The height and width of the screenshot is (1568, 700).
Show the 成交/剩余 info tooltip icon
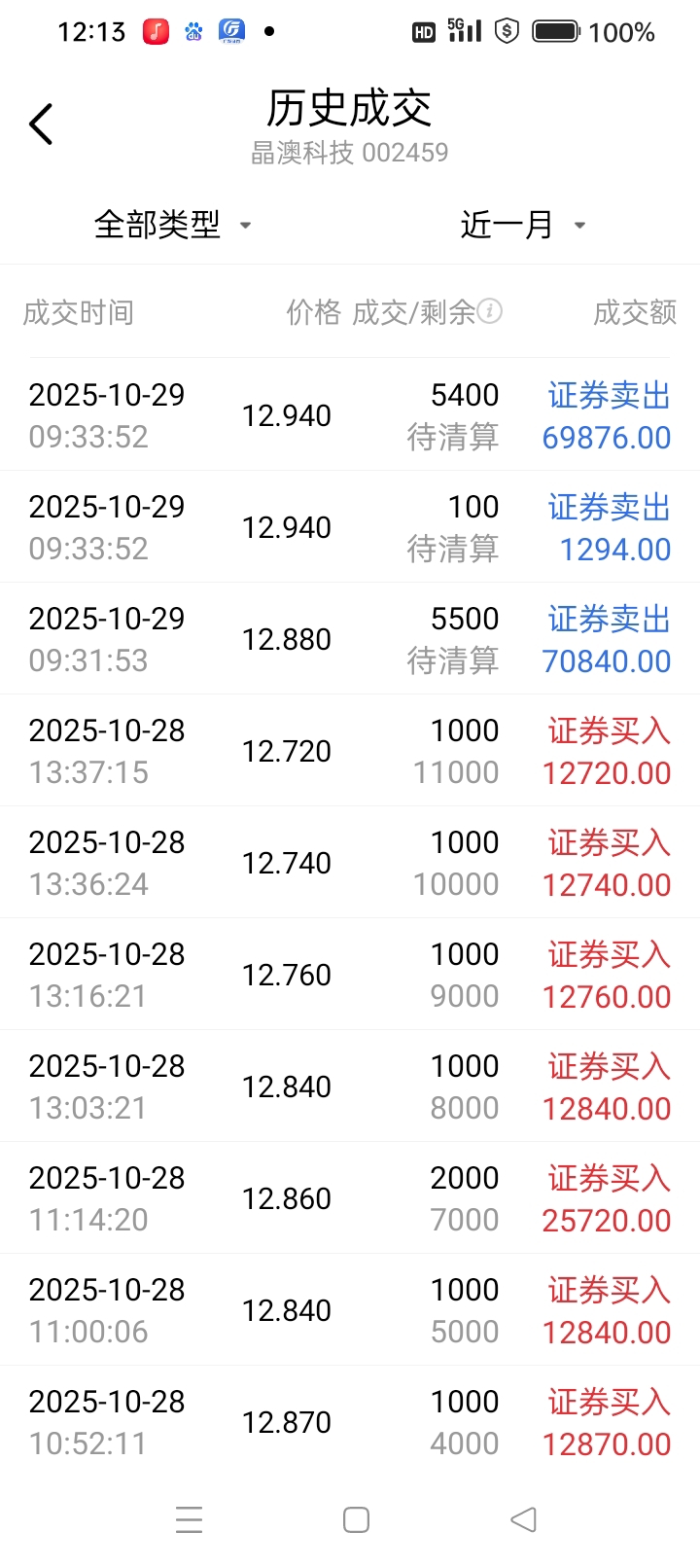(x=490, y=311)
